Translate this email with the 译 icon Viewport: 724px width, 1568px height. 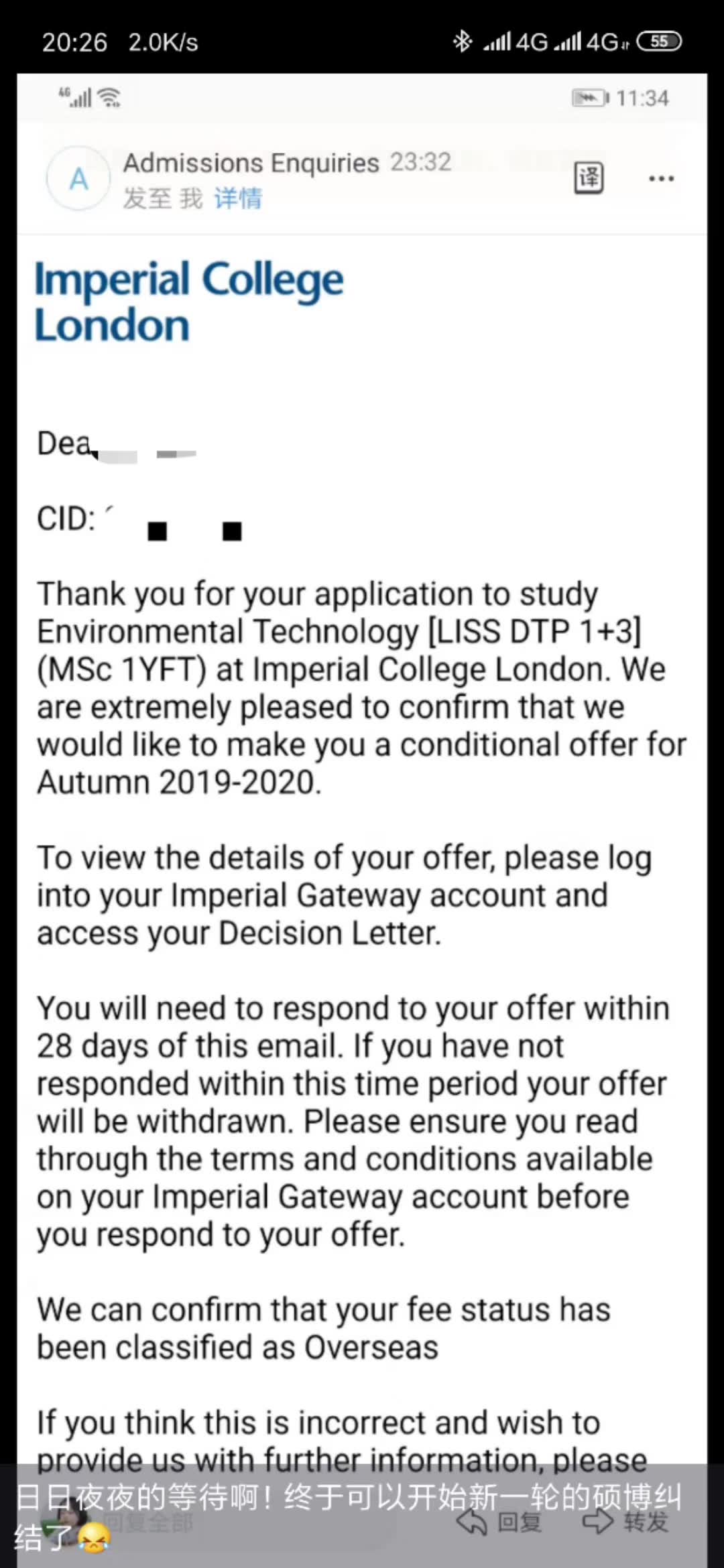589,178
